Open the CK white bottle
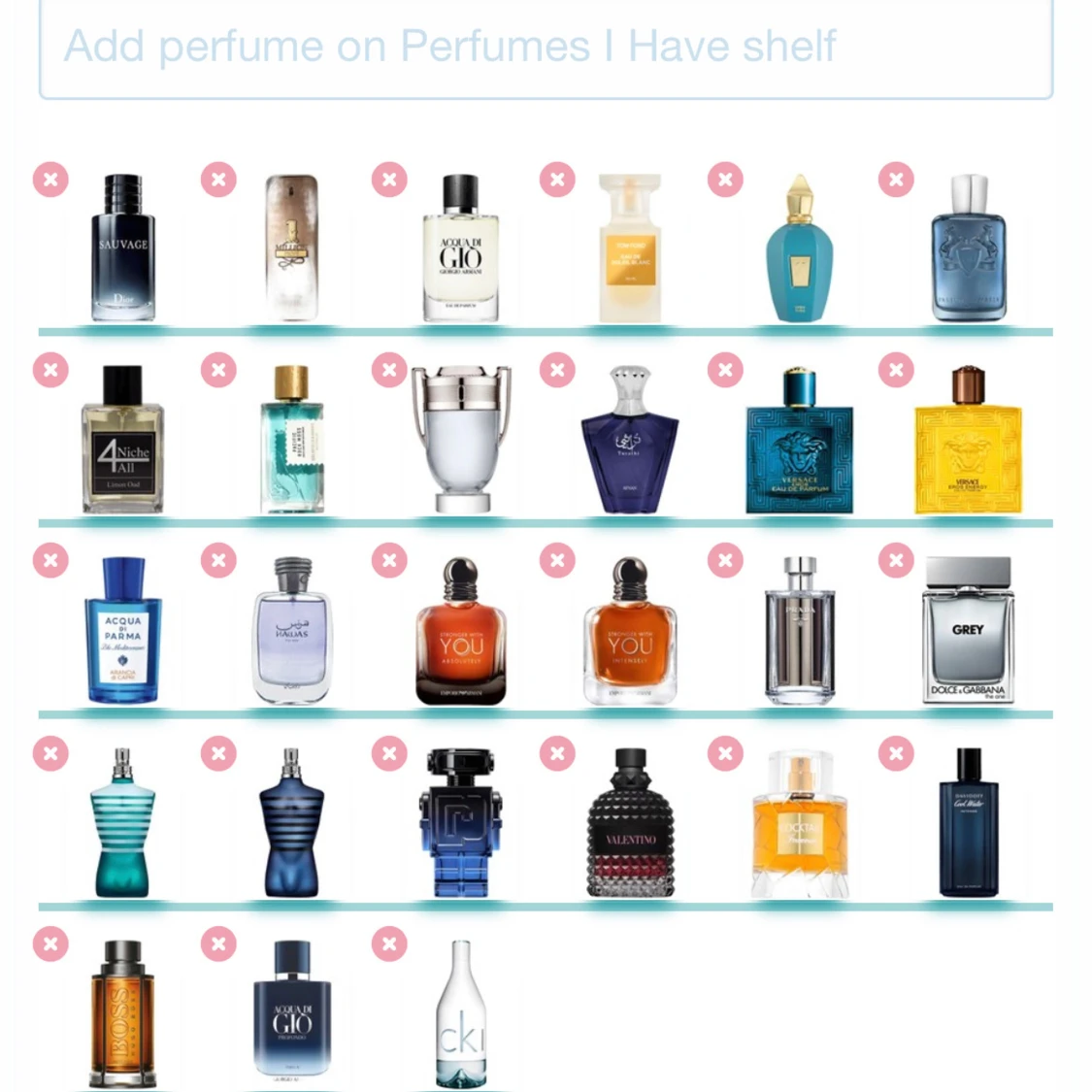This screenshot has height=1092, width=1092. click(x=461, y=1013)
